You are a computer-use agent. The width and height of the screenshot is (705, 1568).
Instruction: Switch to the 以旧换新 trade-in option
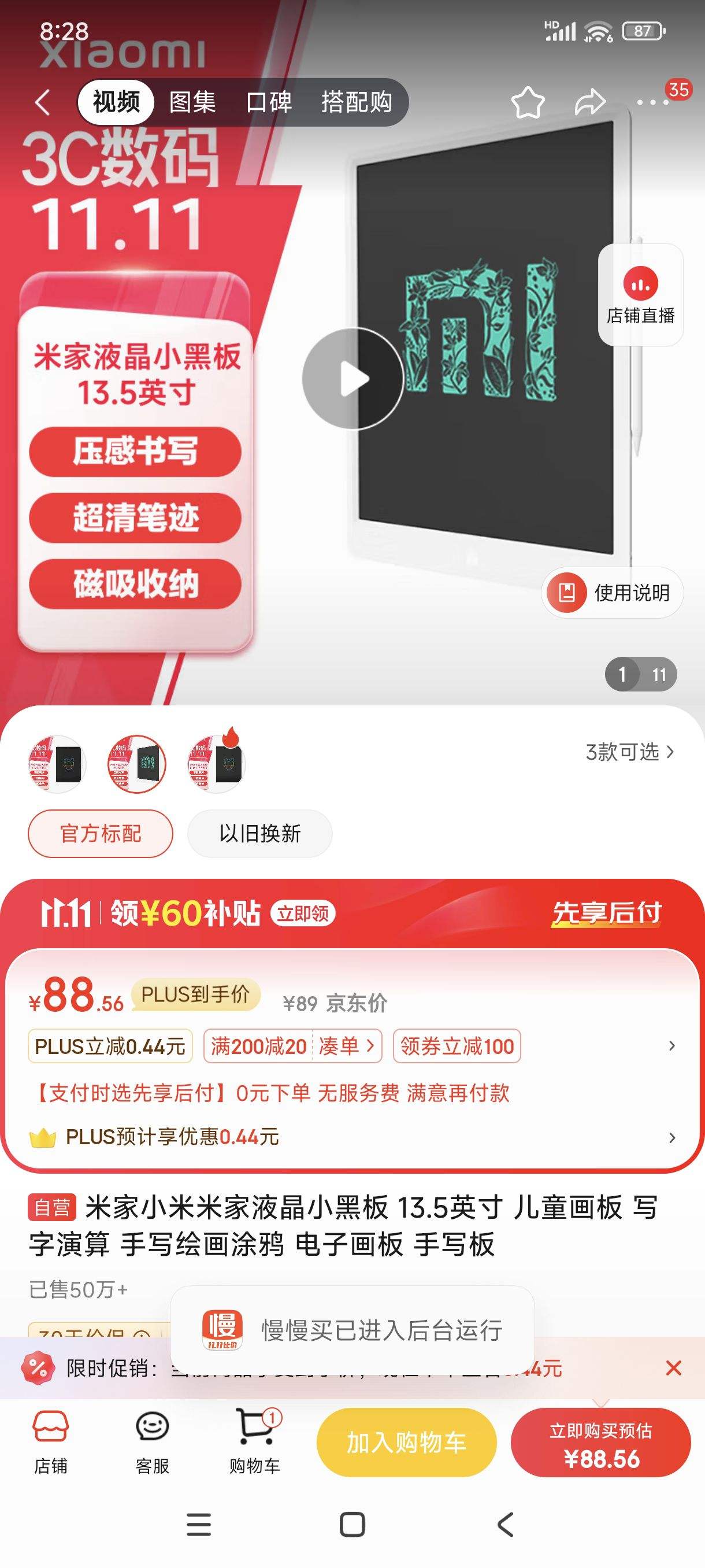pyautogui.click(x=259, y=834)
